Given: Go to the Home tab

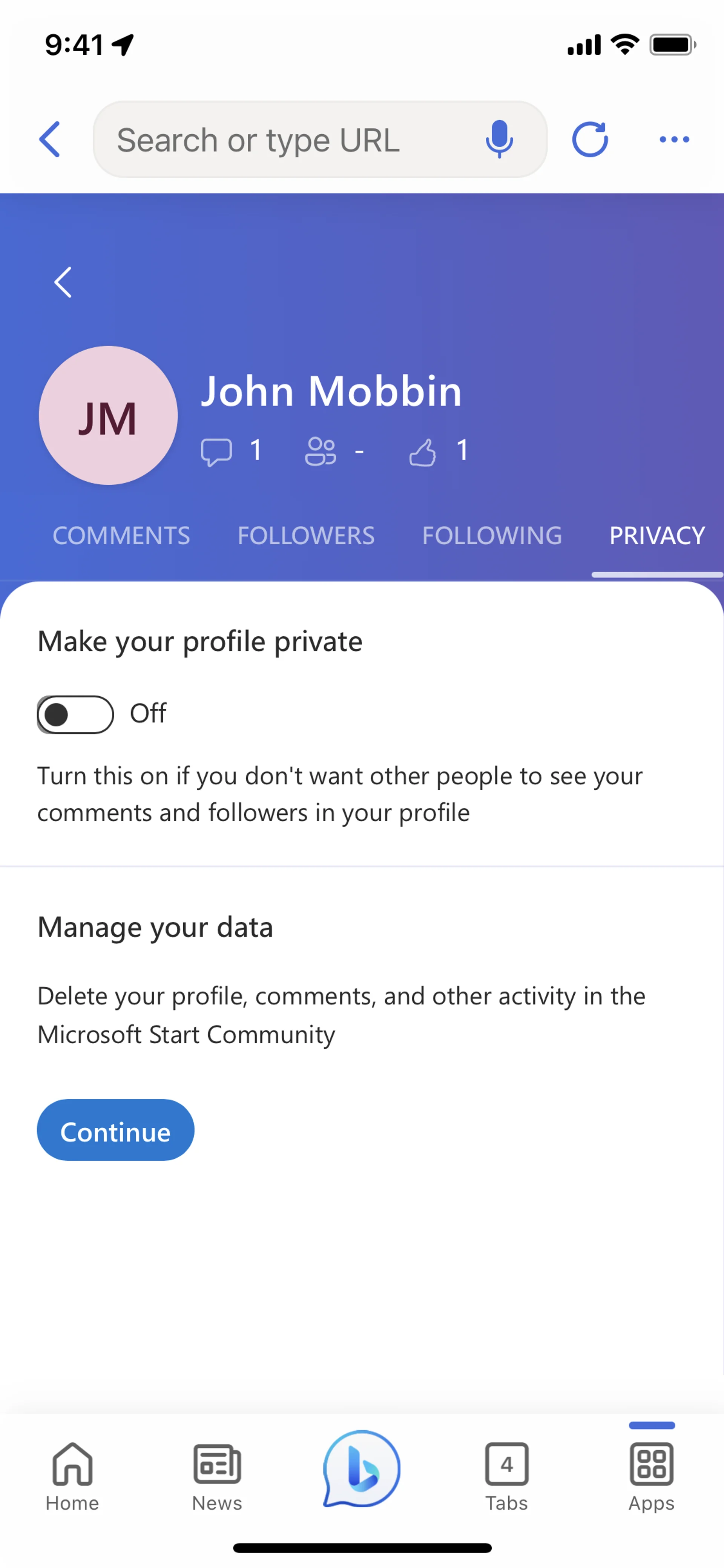Looking at the screenshot, I should point(72,1477).
